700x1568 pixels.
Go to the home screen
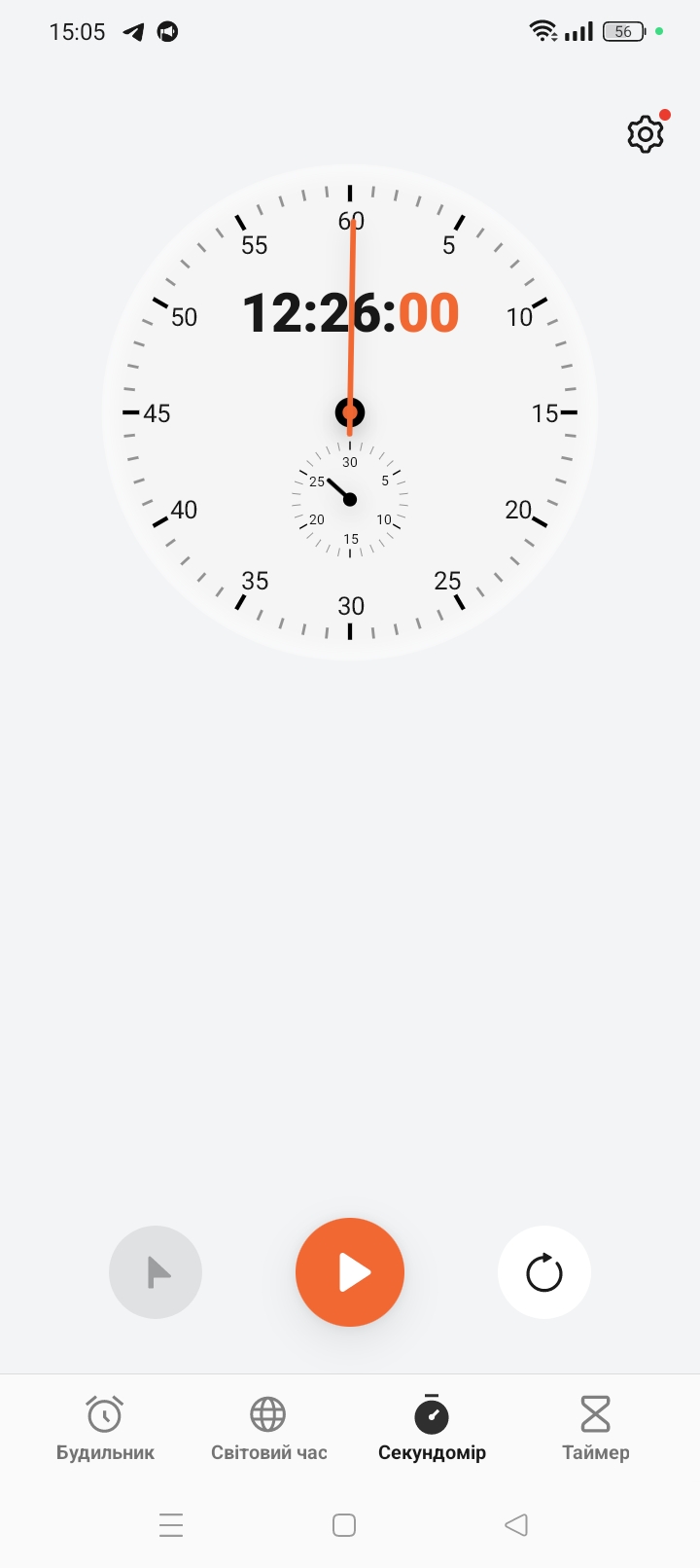click(344, 1525)
